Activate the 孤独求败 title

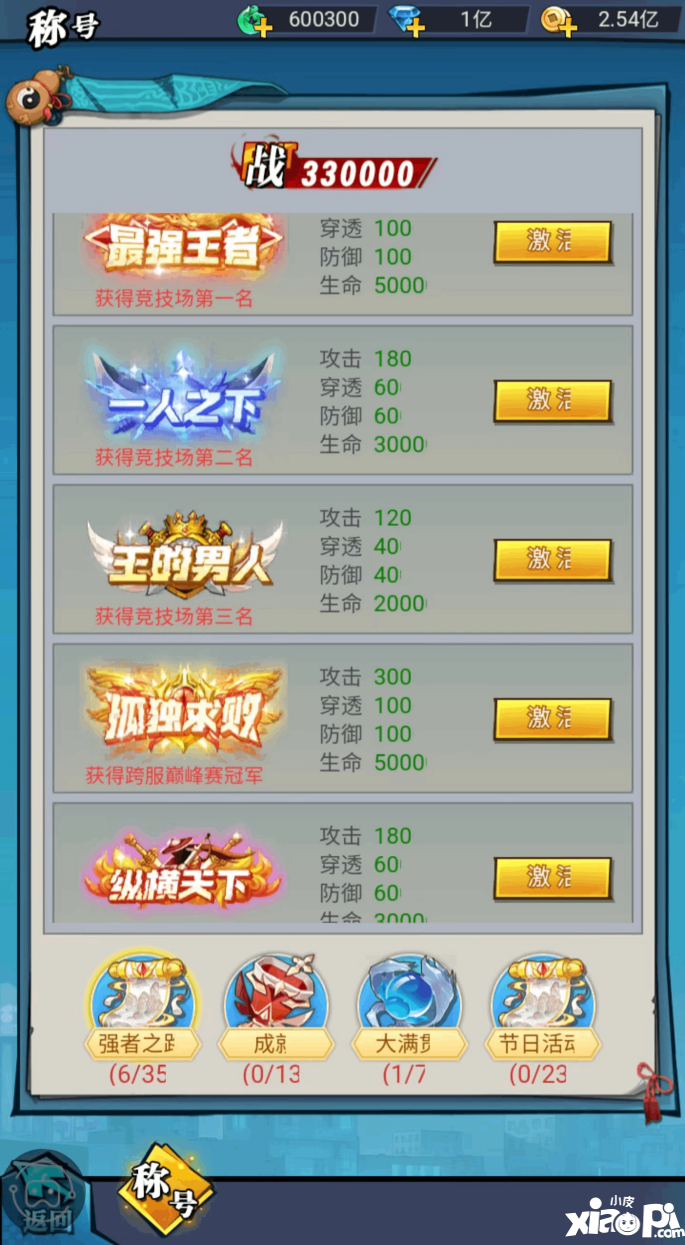tap(552, 718)
